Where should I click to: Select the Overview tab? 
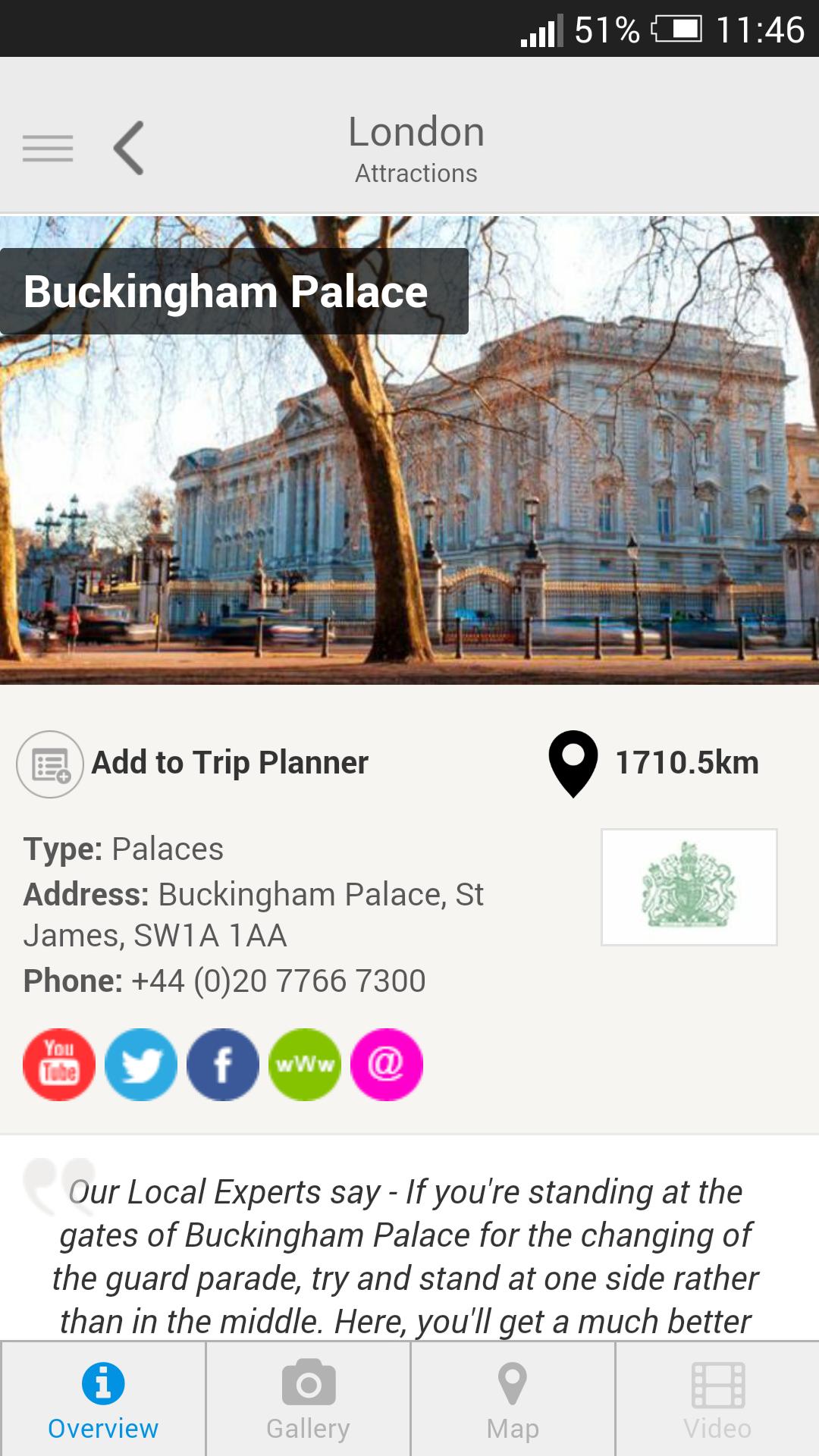tap(103, 1399)
